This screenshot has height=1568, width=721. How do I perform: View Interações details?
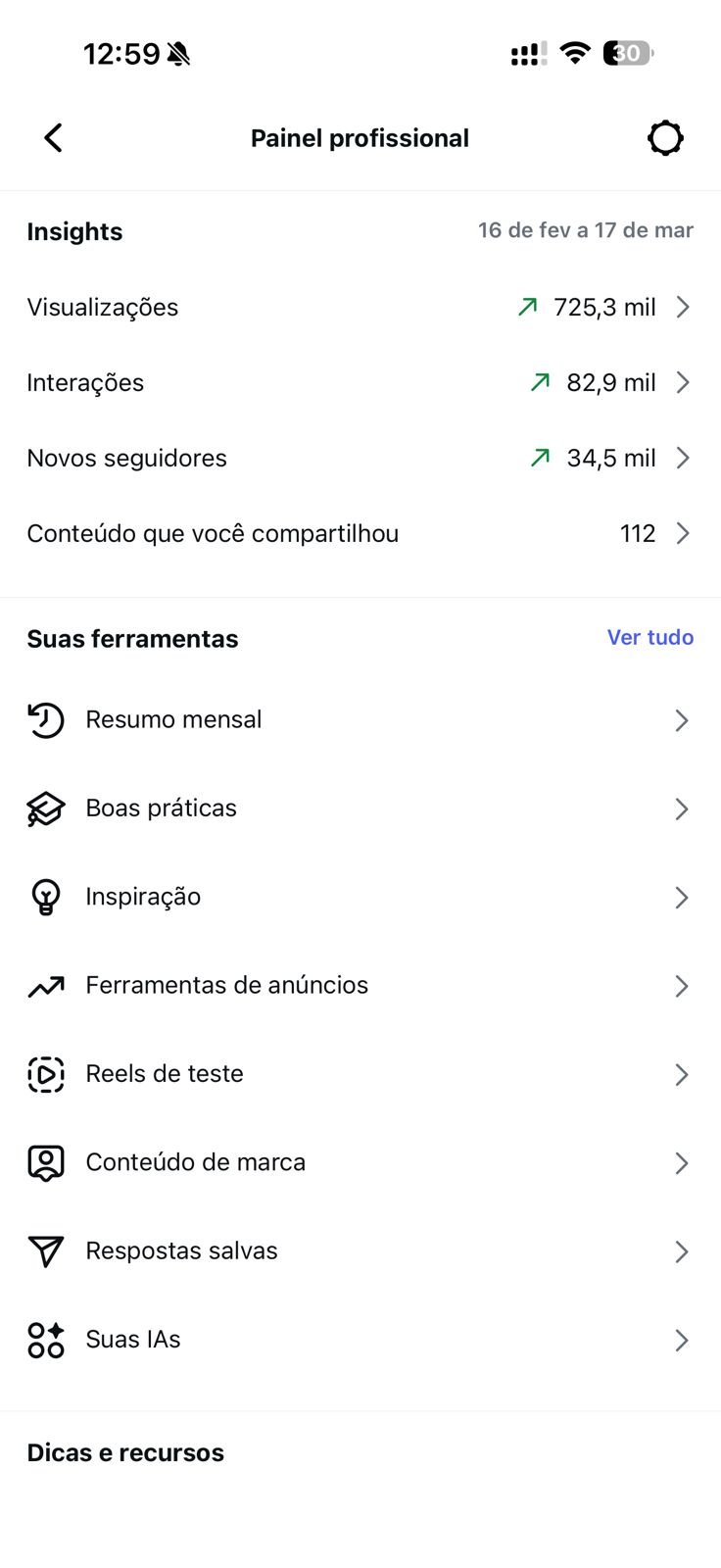pos(360,383)
